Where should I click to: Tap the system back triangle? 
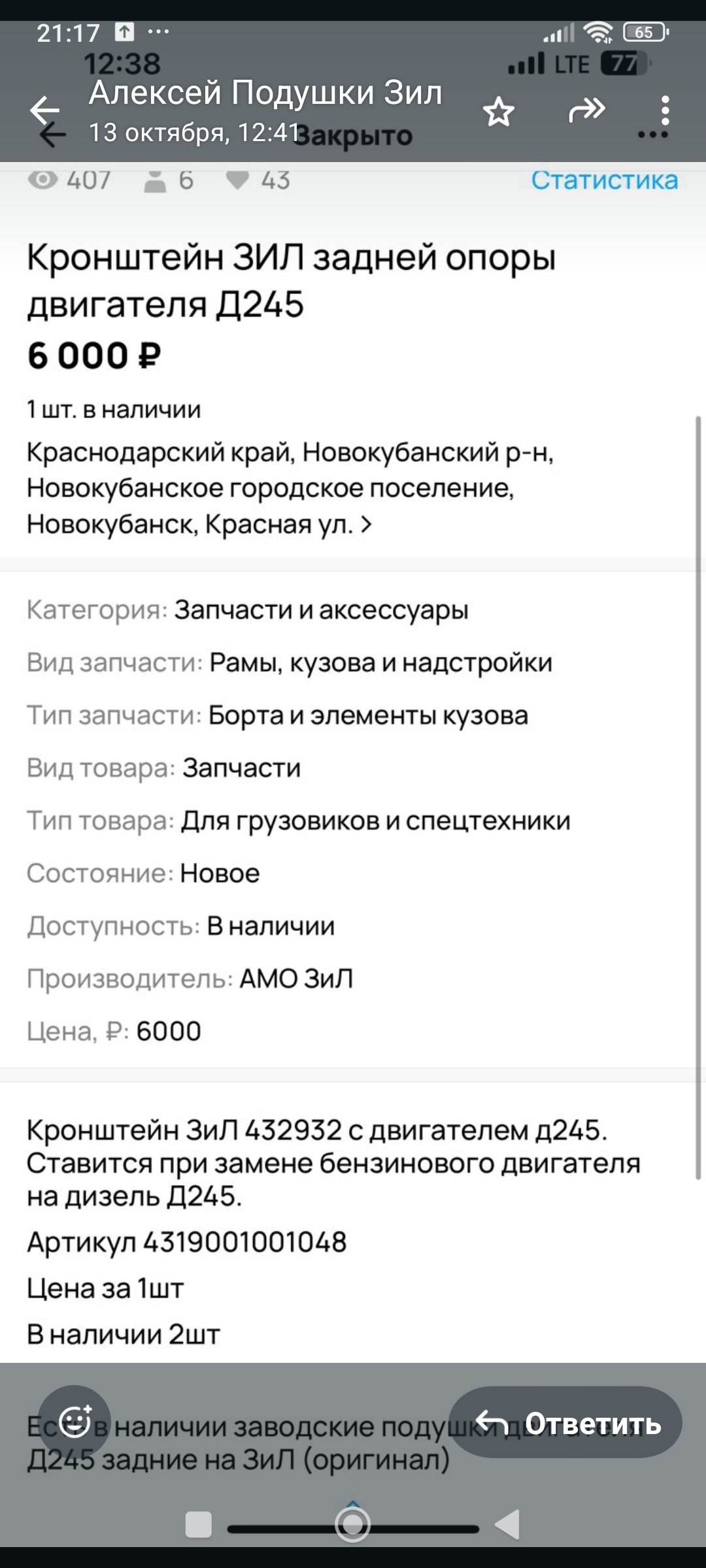(507, 1525)
